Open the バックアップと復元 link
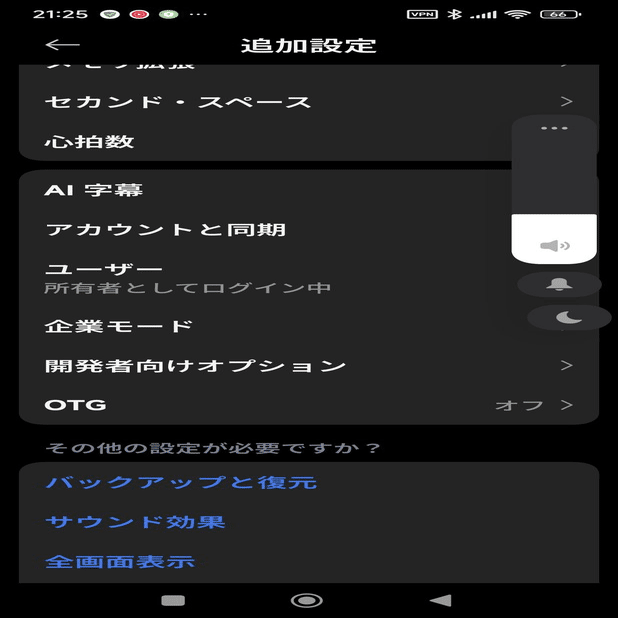Viewport: 618px width, 618px height. [x=181, y=482]
